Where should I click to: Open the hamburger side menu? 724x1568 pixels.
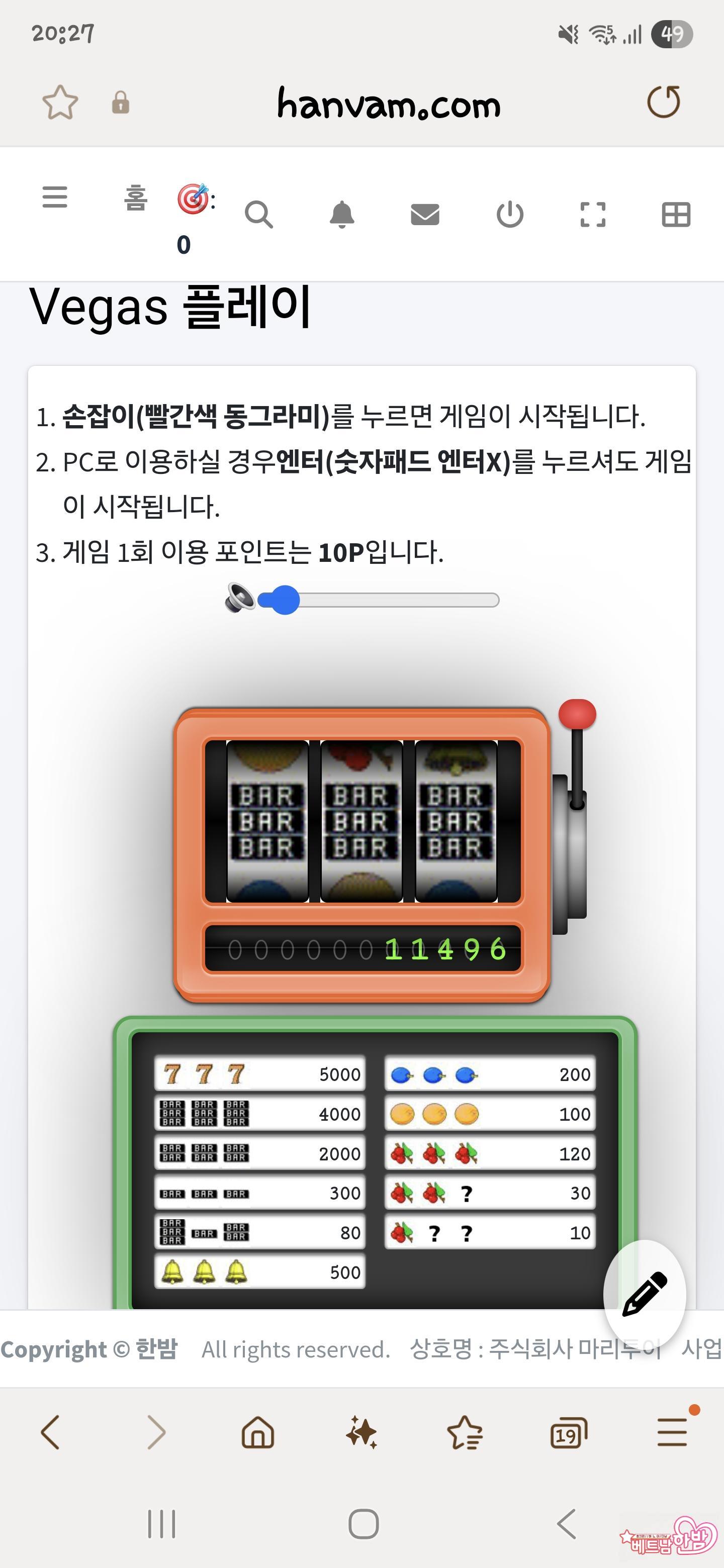click(x=55, y=197)
